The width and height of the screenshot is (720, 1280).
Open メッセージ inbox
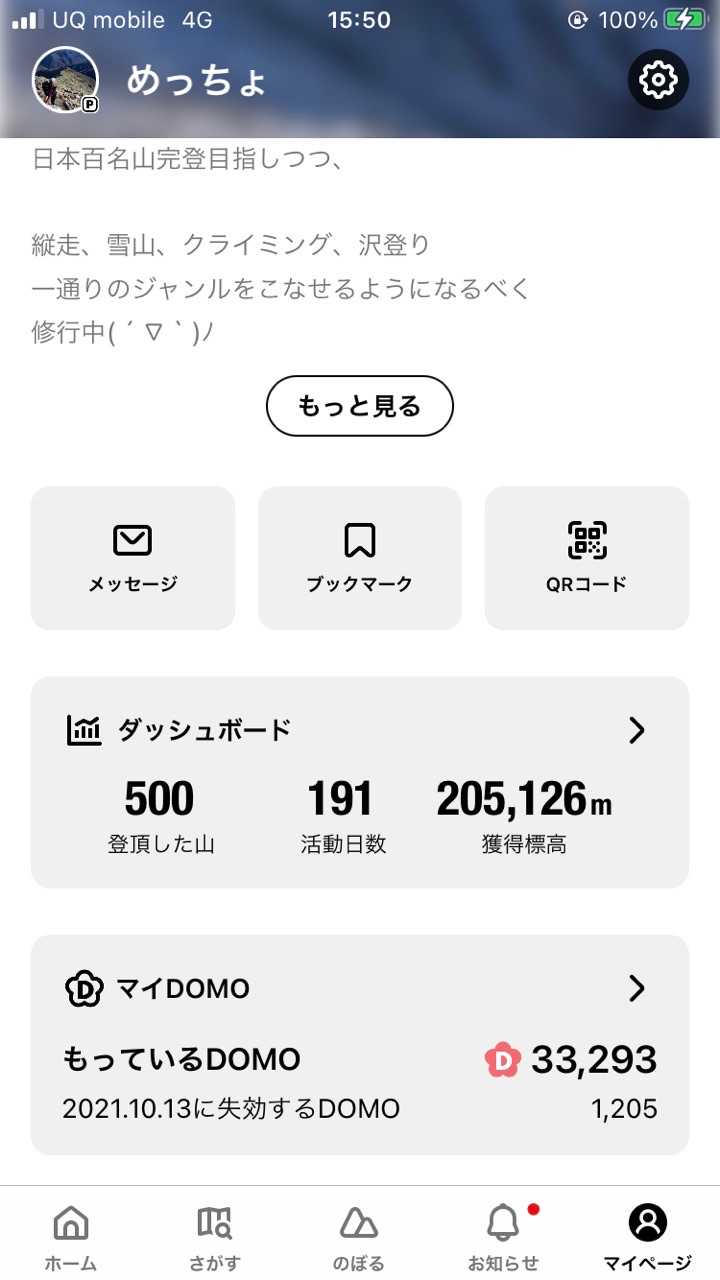tap(133, 558)
